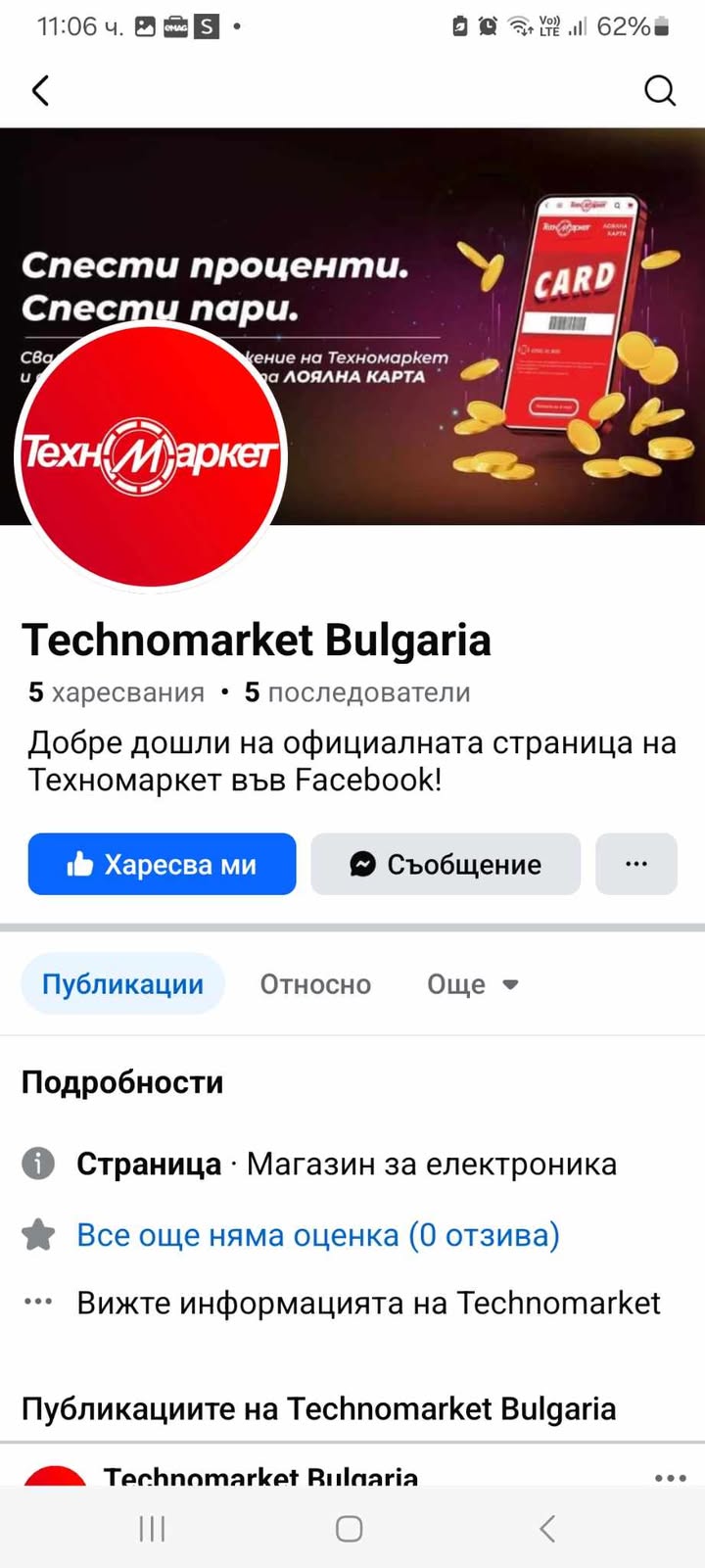Switch to the Относно tab
705x1568 pixels.
[315, 983]
